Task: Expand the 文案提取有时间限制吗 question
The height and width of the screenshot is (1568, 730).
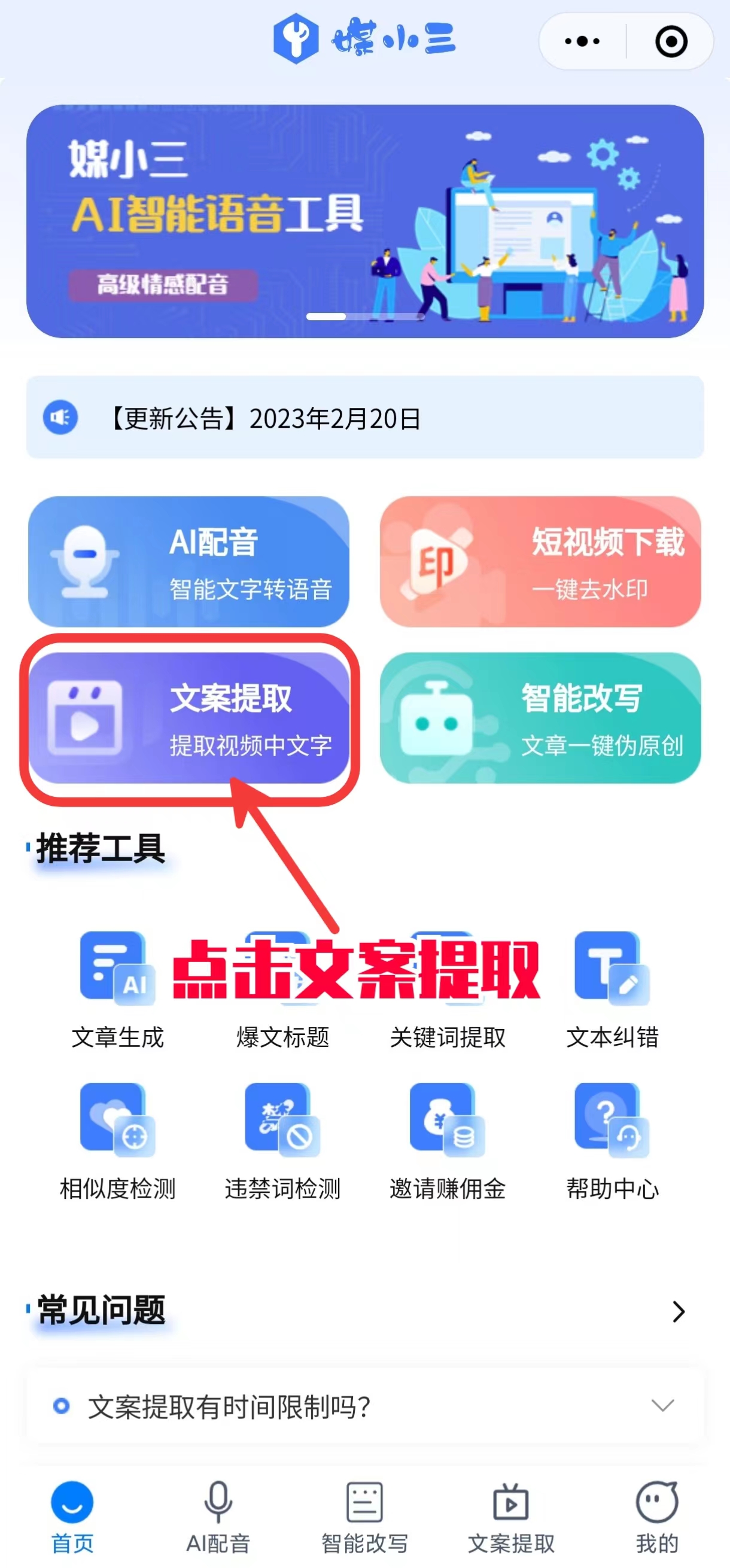Action: tap(364, 1406)
